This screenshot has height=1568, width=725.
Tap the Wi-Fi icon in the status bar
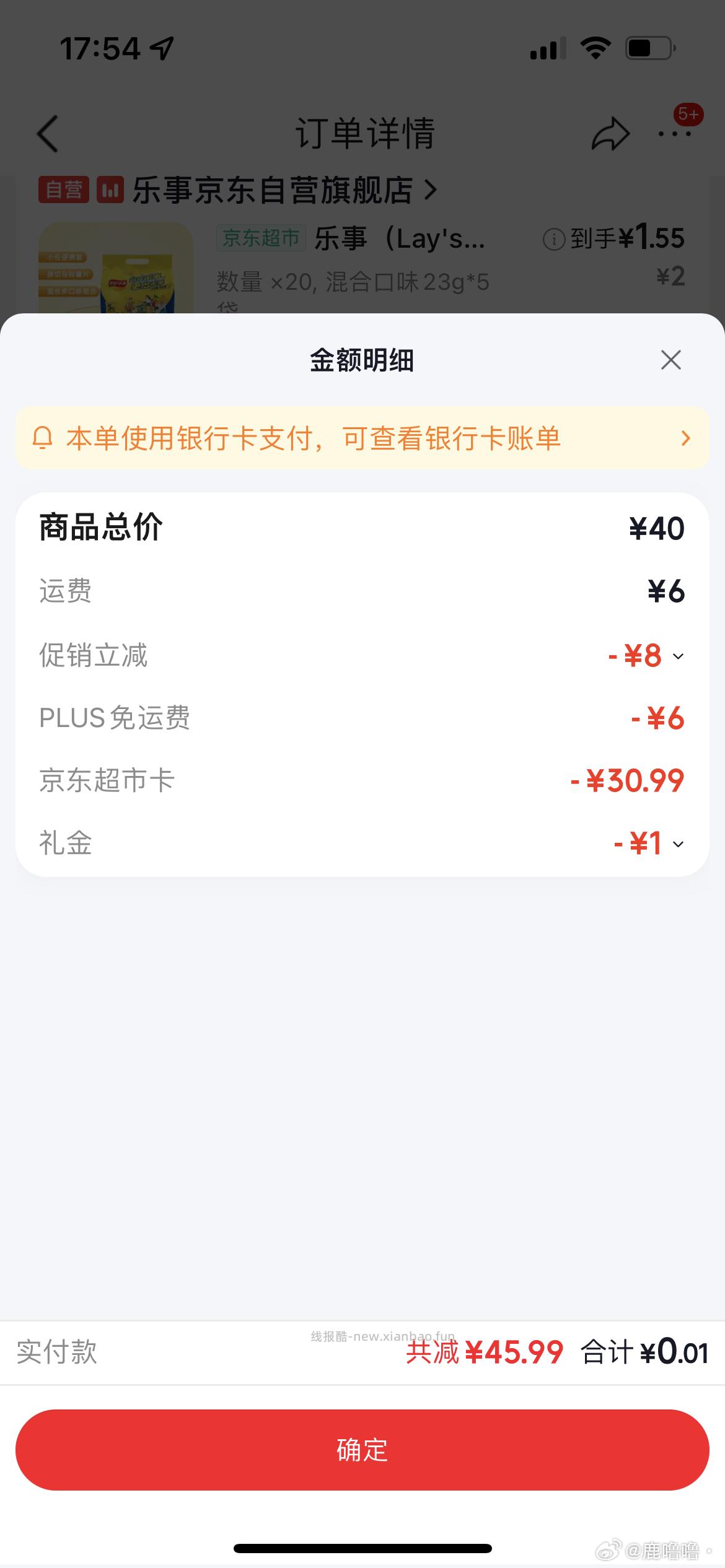click(x=595, y=48)
